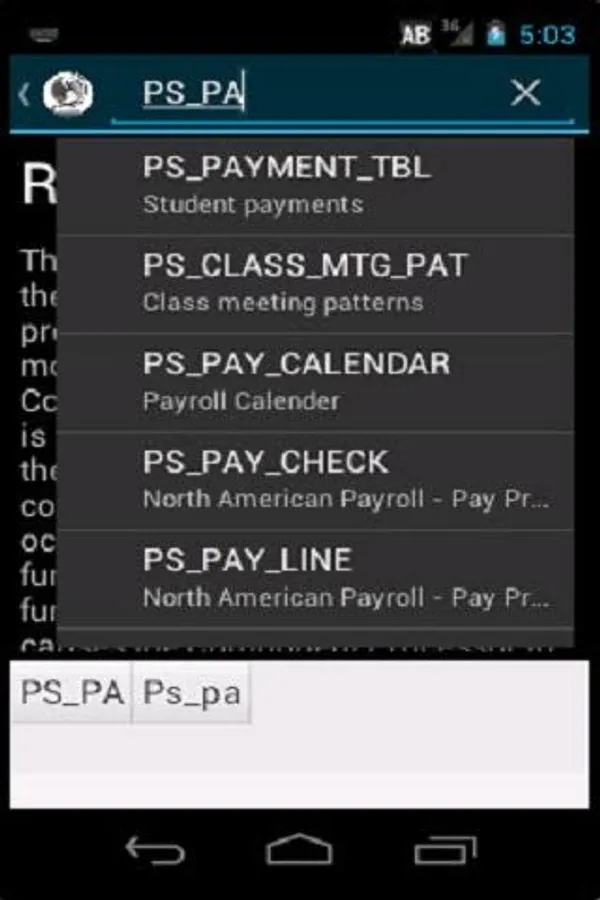This screenshot has width=600, height=900.
Task: Show recent apps
Action: (x=444, y=851)
